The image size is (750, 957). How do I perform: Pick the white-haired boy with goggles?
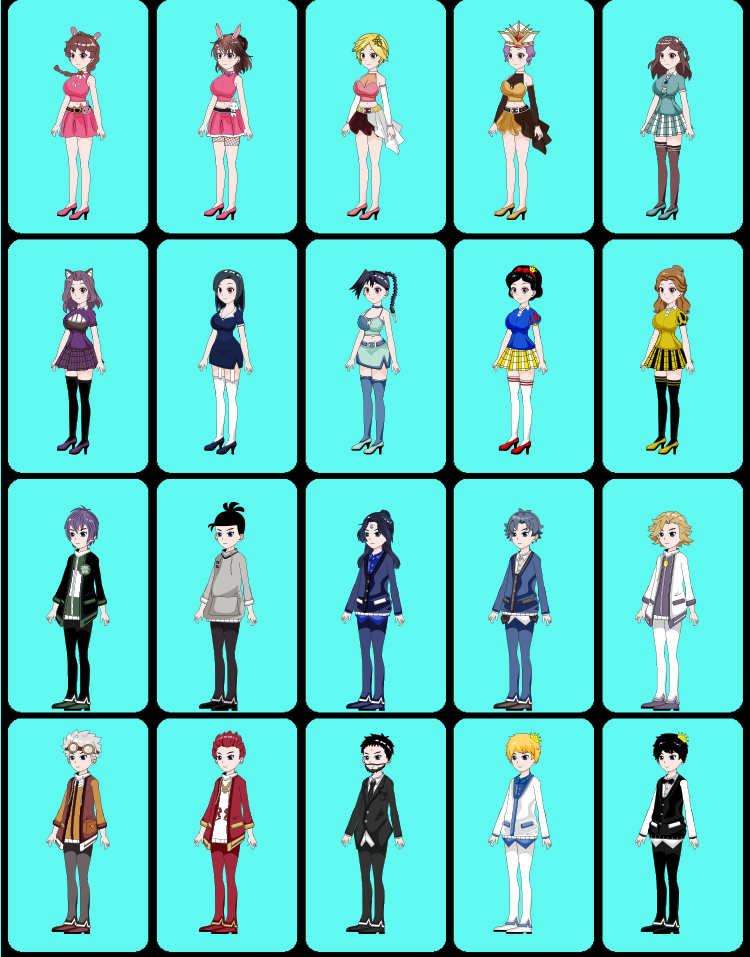click(x=78, y=836)
